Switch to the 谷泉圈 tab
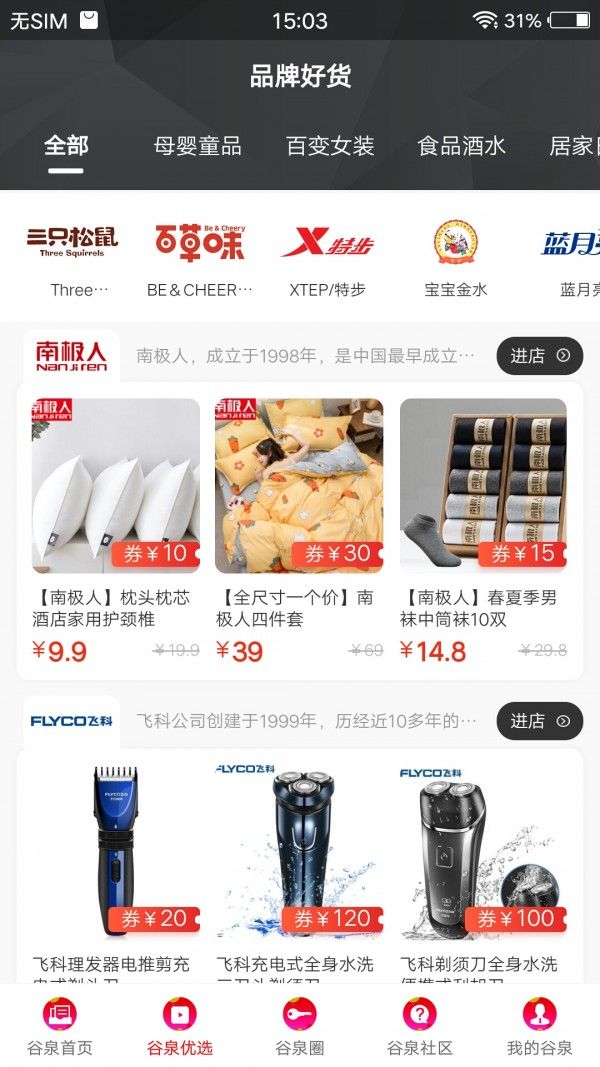The height and width of the screenshot is (1067, 600). [300, 1027]
